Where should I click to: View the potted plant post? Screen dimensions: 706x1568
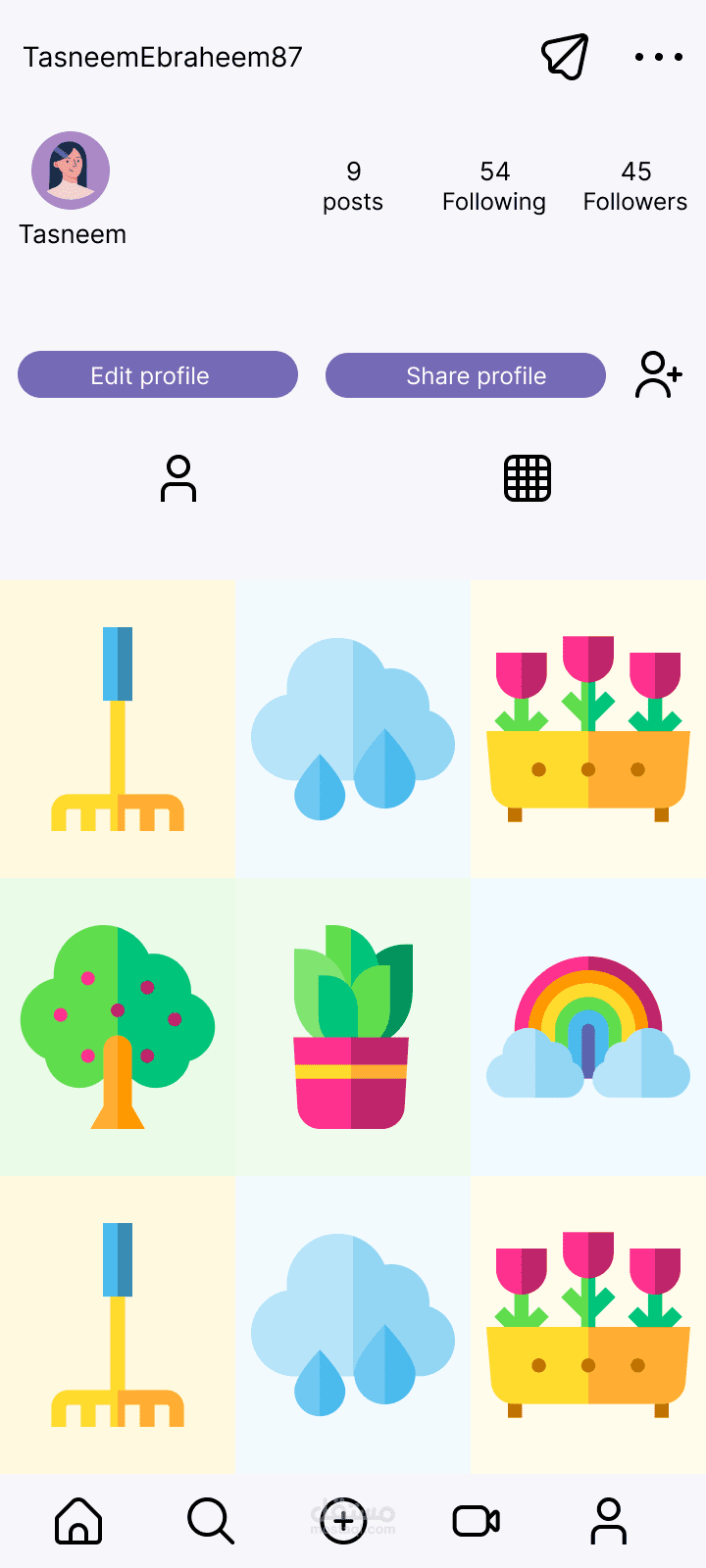click(353, 1026)
